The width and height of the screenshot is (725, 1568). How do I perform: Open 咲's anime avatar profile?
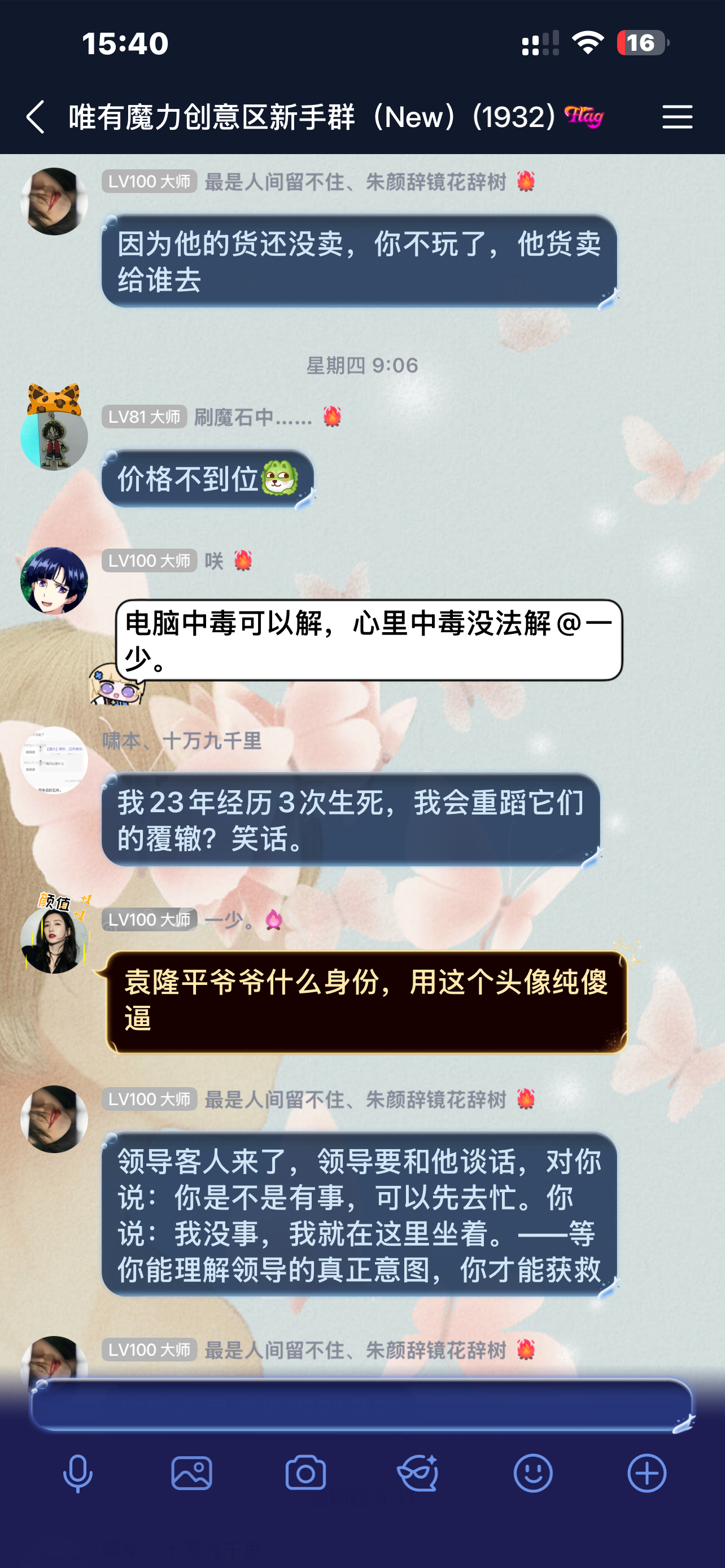click(54, 581)
